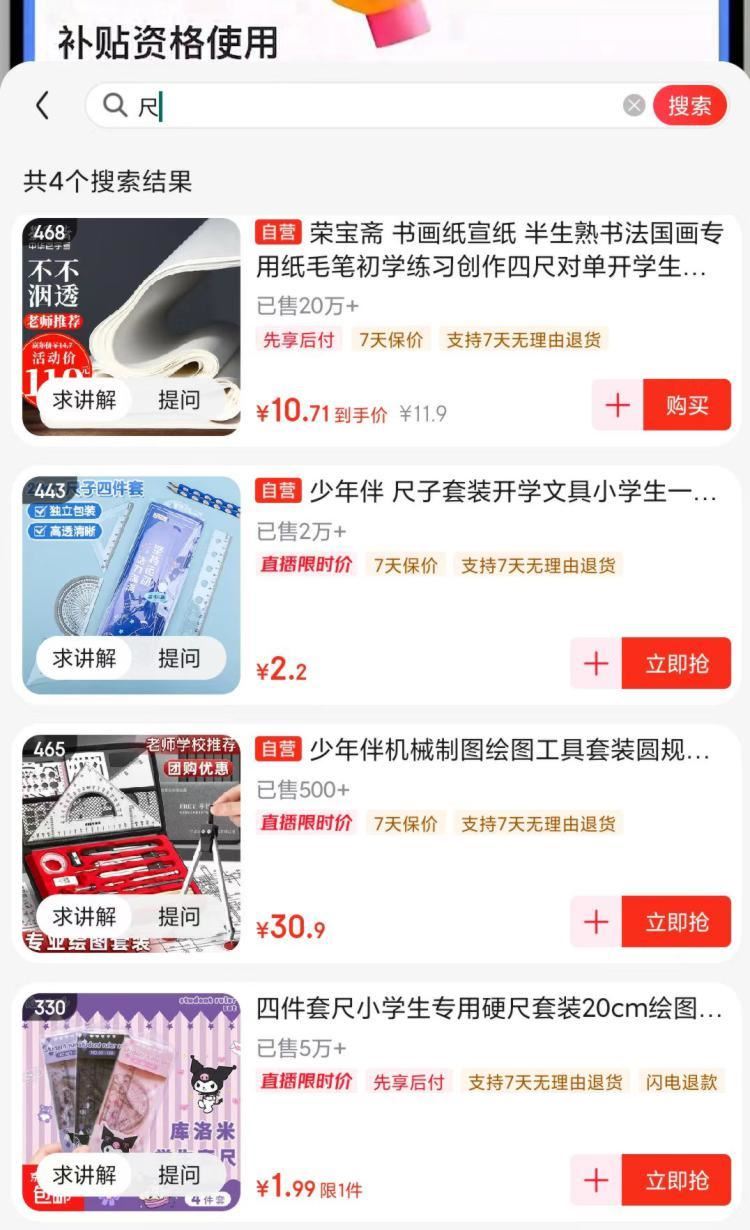Add 荣宝斋 宣纸 with plus button

[x=618, y=405]
